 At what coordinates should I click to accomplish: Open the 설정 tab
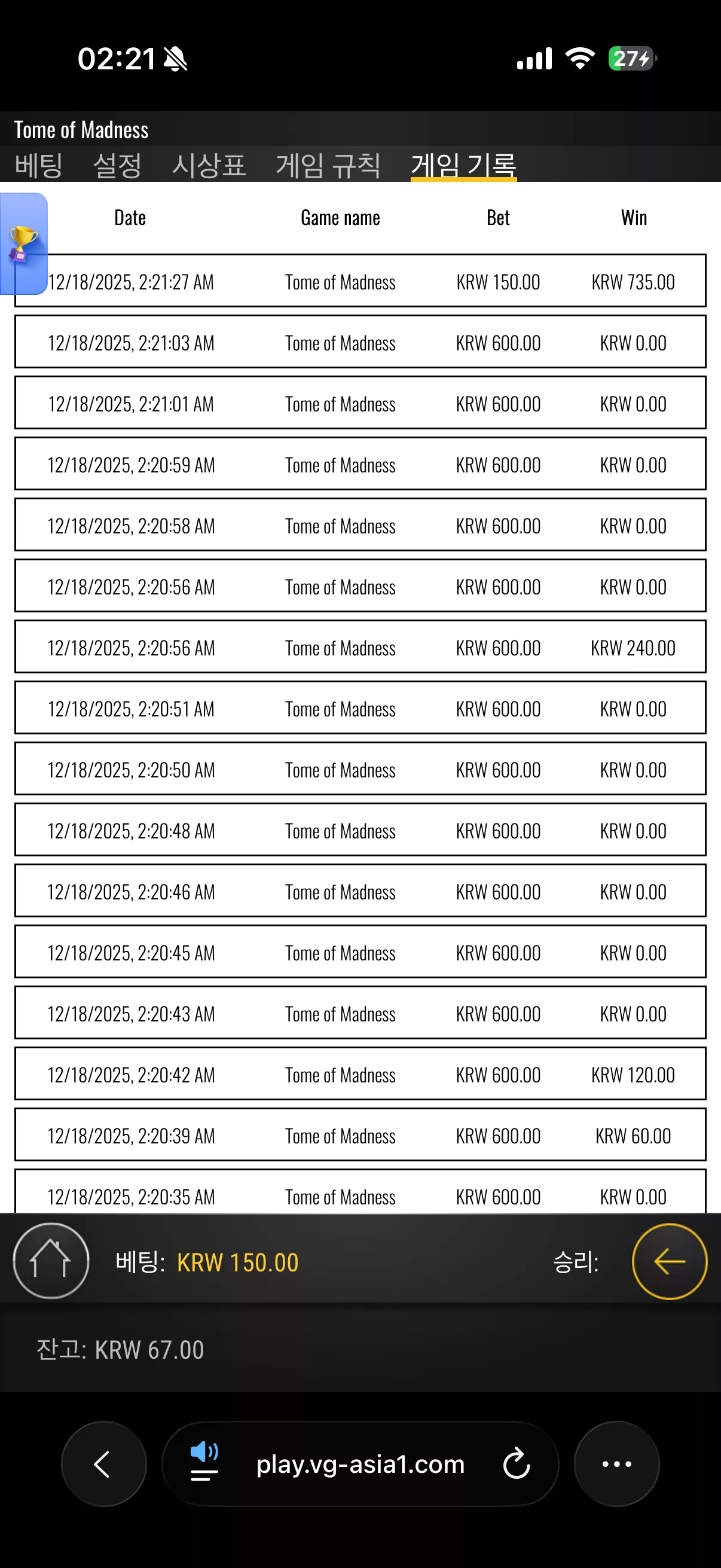point(117,165)
